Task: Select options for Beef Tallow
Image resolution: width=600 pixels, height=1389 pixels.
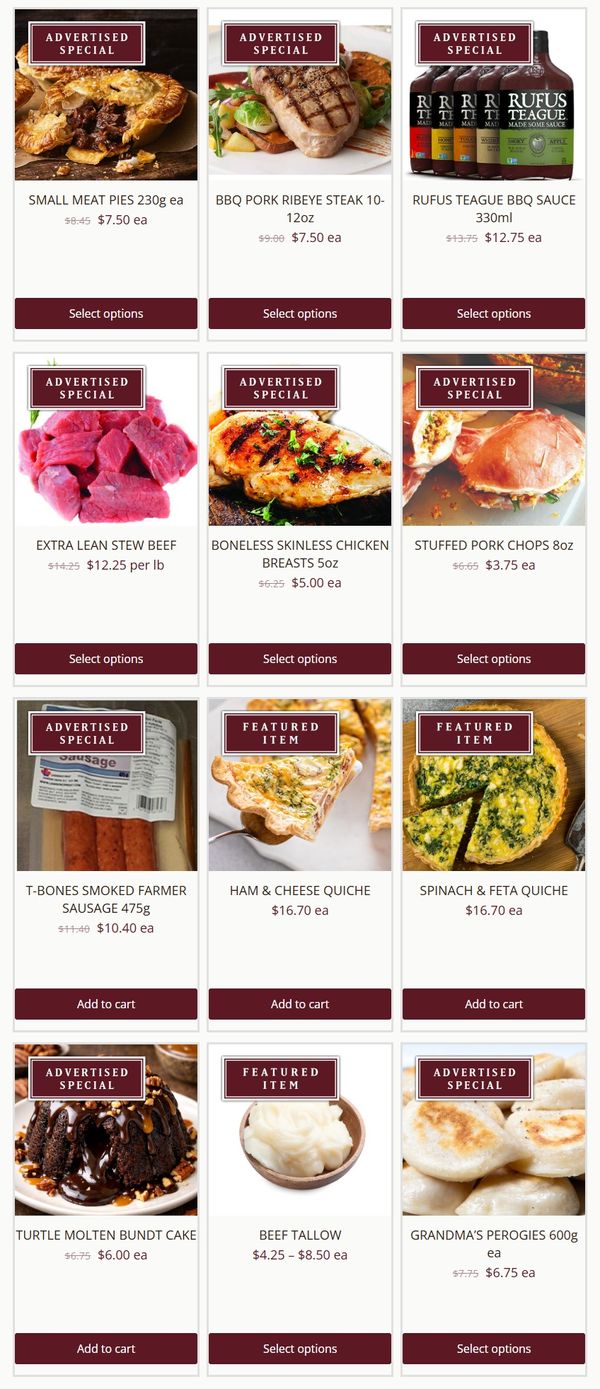Action: click(300, 1348)
